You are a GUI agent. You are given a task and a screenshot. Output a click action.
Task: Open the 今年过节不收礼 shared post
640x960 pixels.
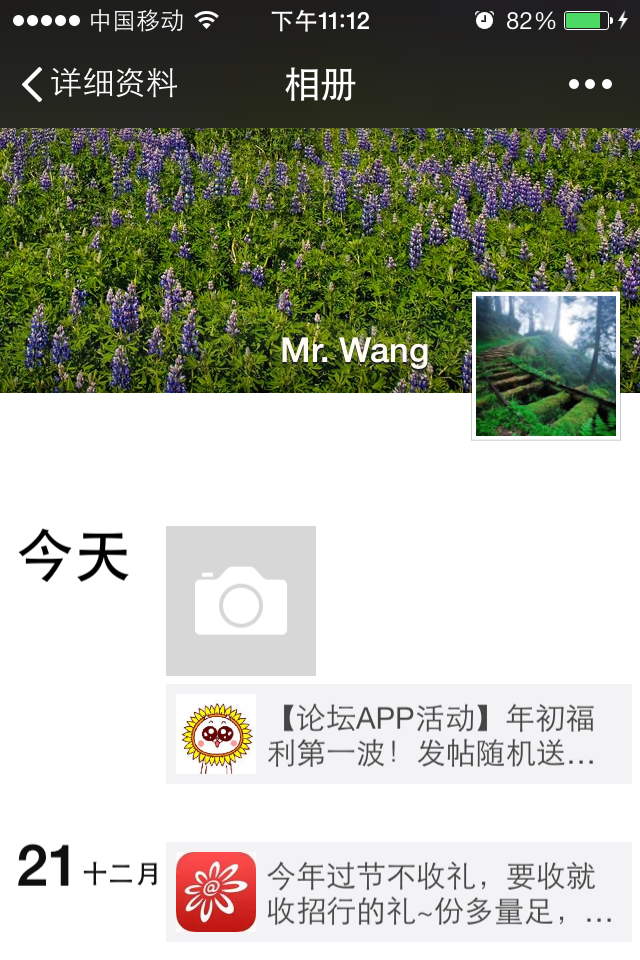click(399, 892)
